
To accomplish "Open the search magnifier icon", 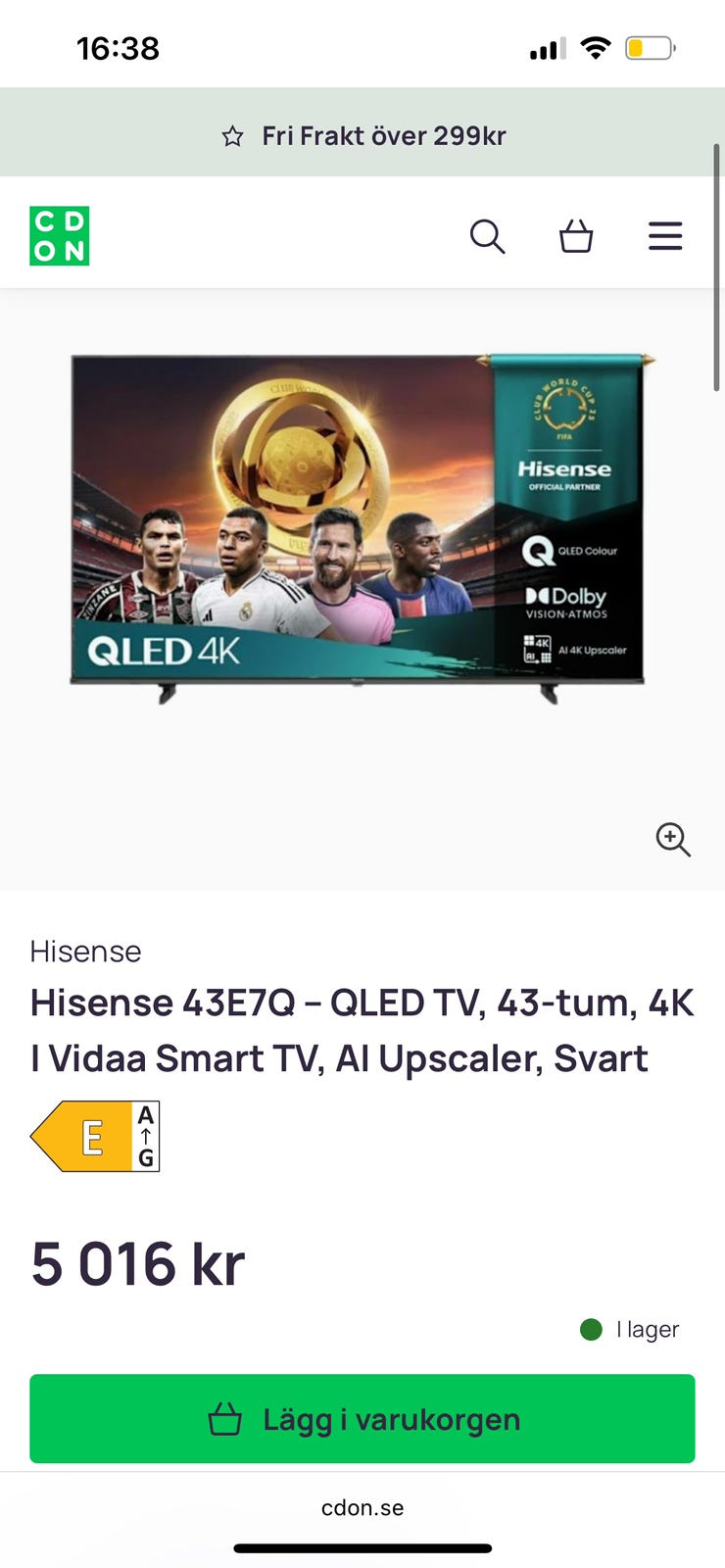I will (x=487, y=236).
